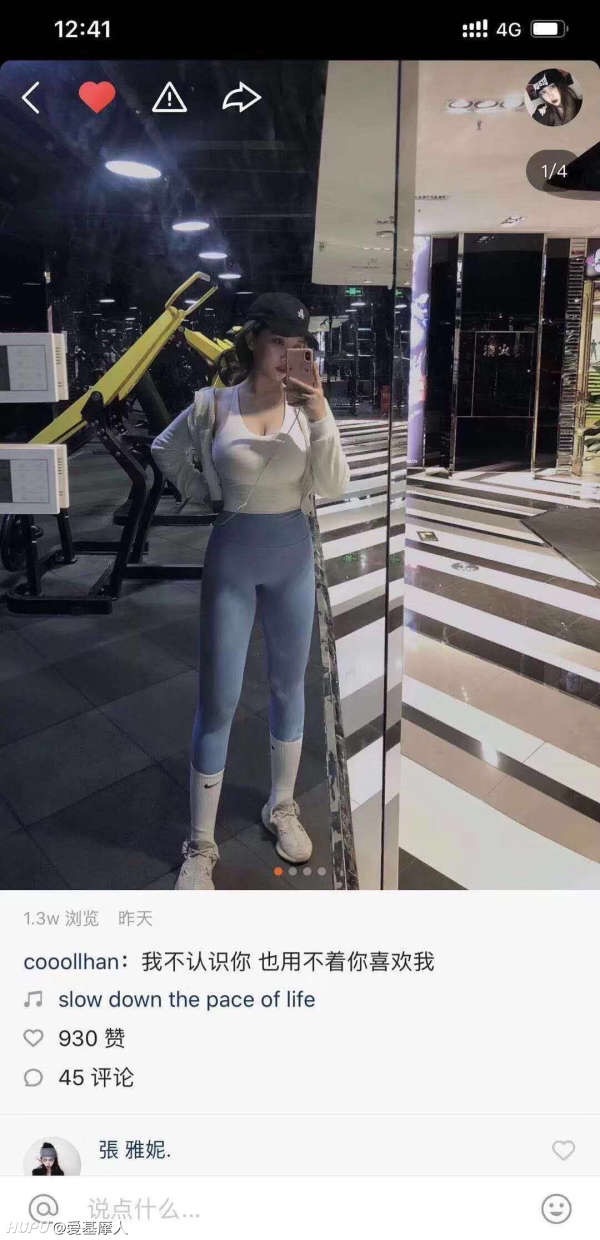The height and width of the screenshot is (1240, 600).
Task: Go back using the top-left arrow
Action: point(31,97)
